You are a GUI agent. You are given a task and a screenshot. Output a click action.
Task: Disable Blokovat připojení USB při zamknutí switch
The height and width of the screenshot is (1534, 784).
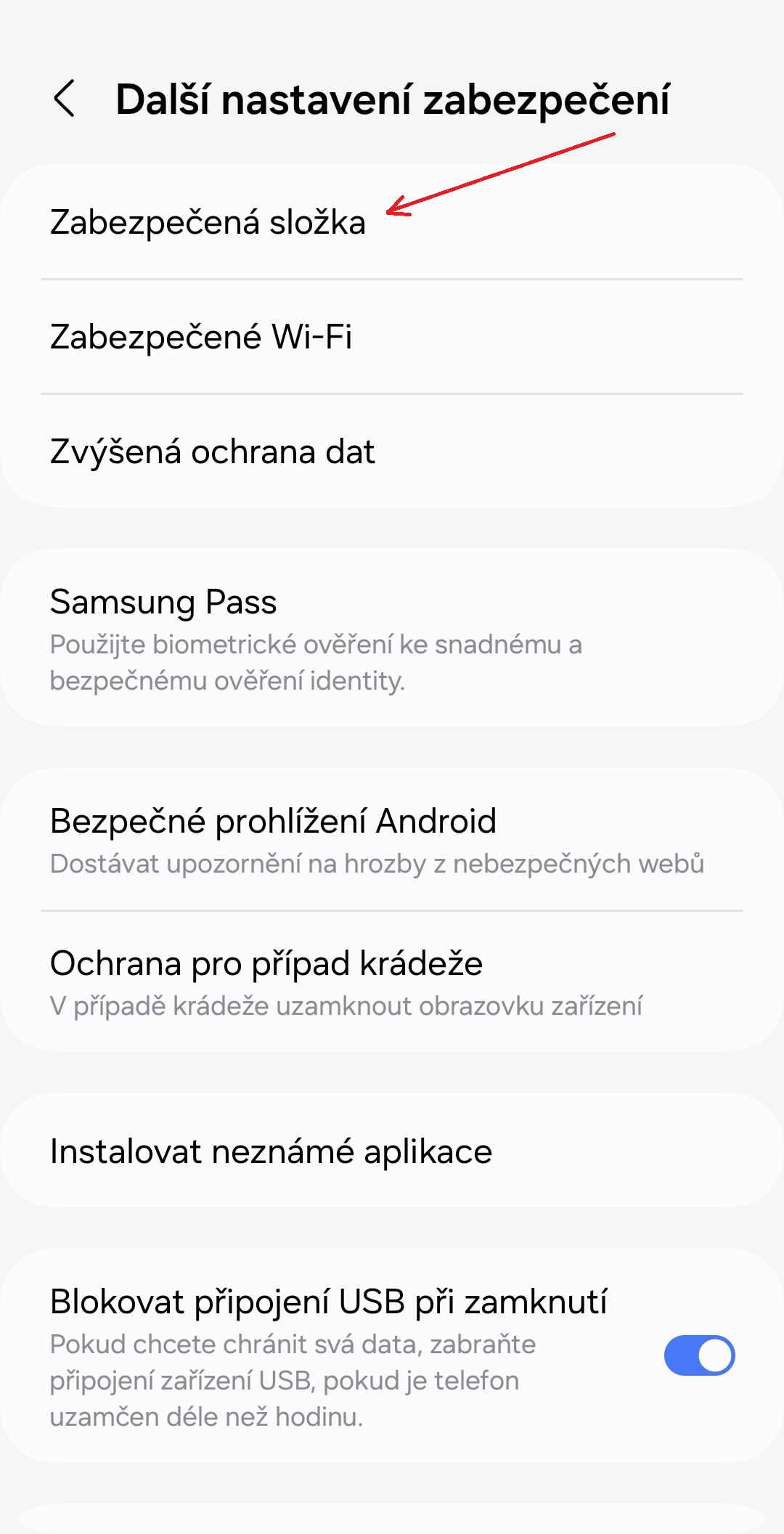699,1355
